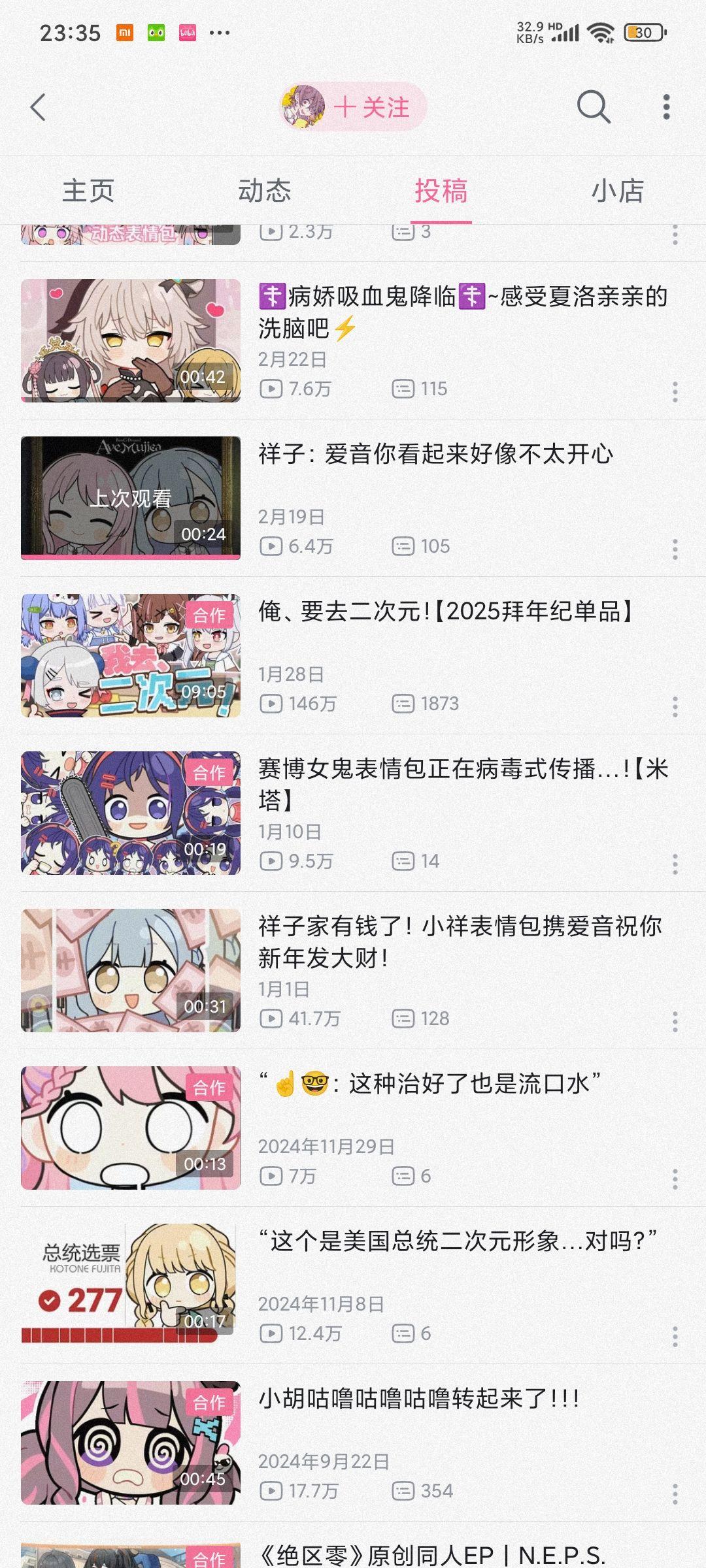
Task: Switch to the 小店 tab
Action: (617, 191)
